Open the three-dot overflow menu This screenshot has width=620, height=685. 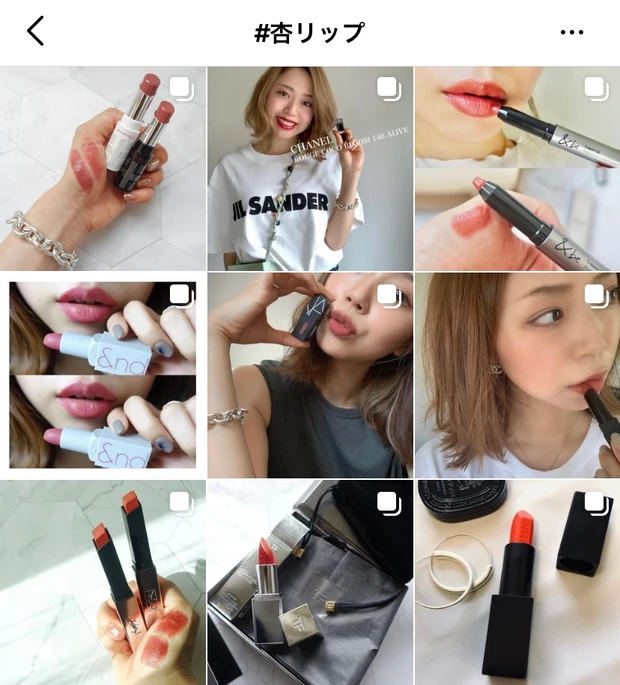(x=572, y=33)
